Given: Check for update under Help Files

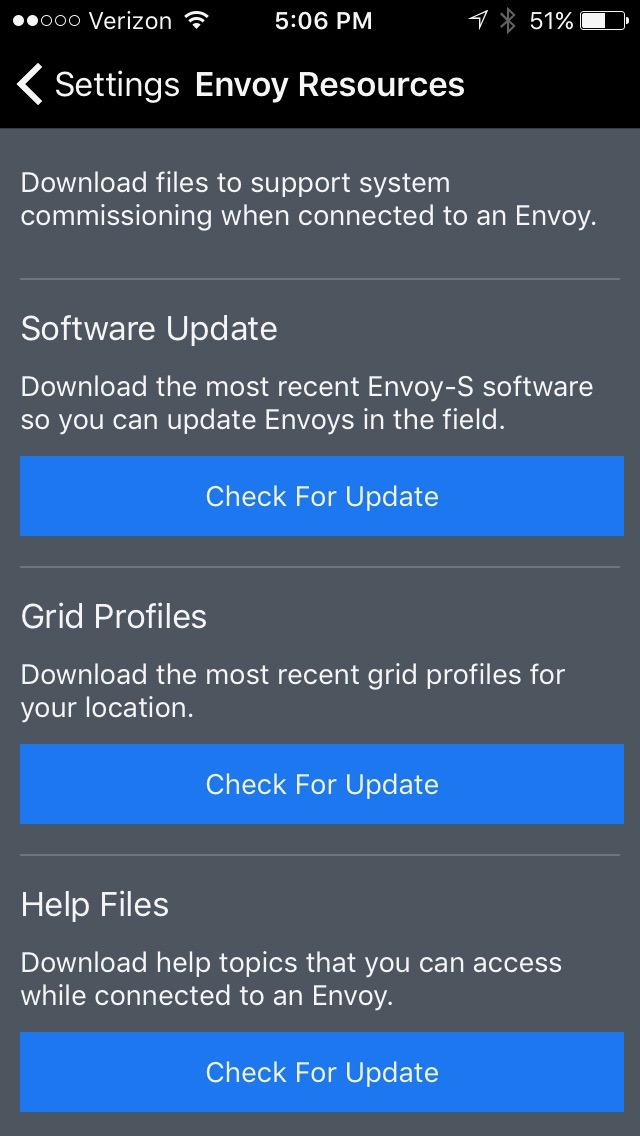Looking at the screenshot, I should coord(322,1072).
